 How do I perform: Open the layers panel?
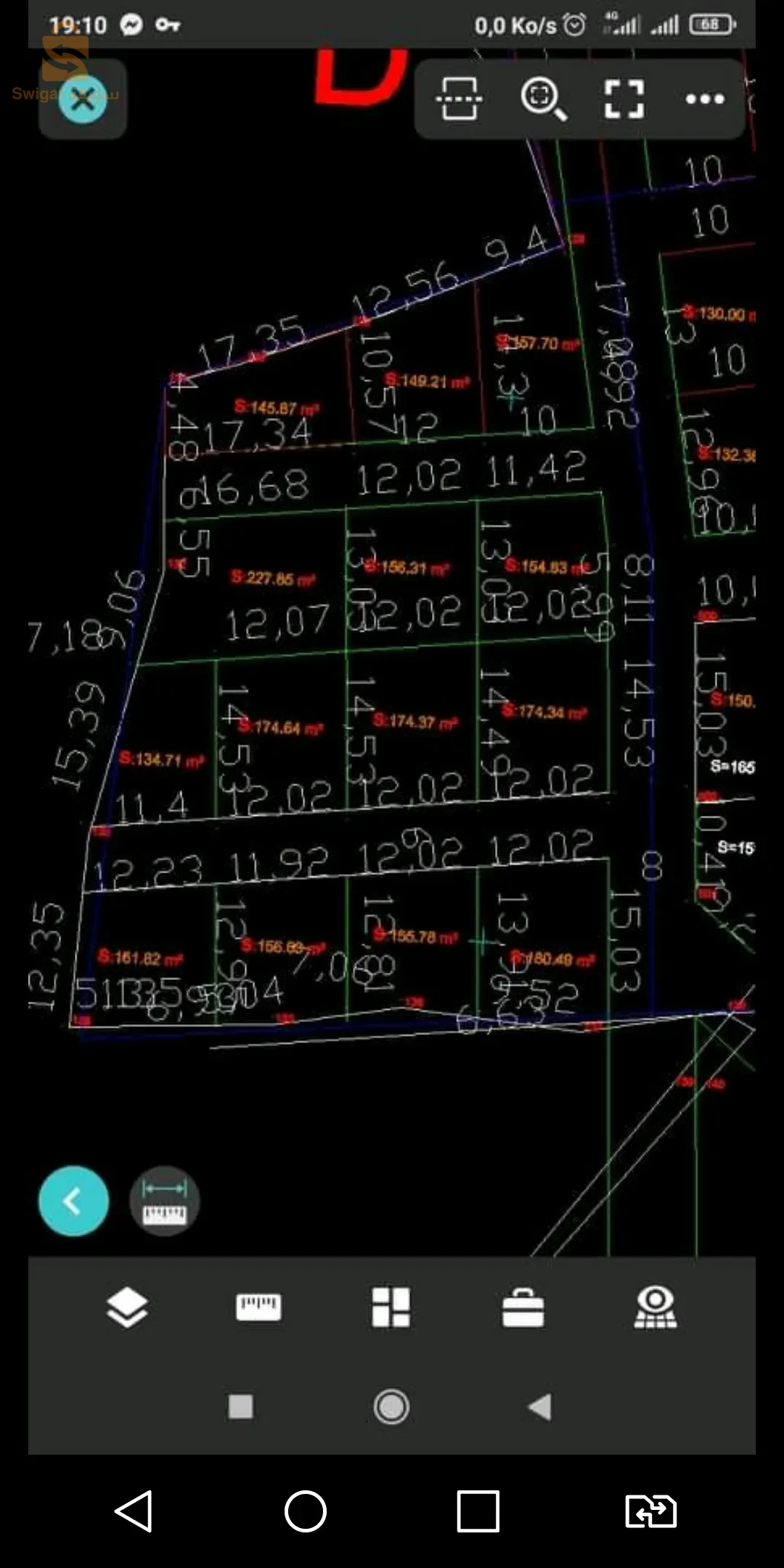point(127,1307)
